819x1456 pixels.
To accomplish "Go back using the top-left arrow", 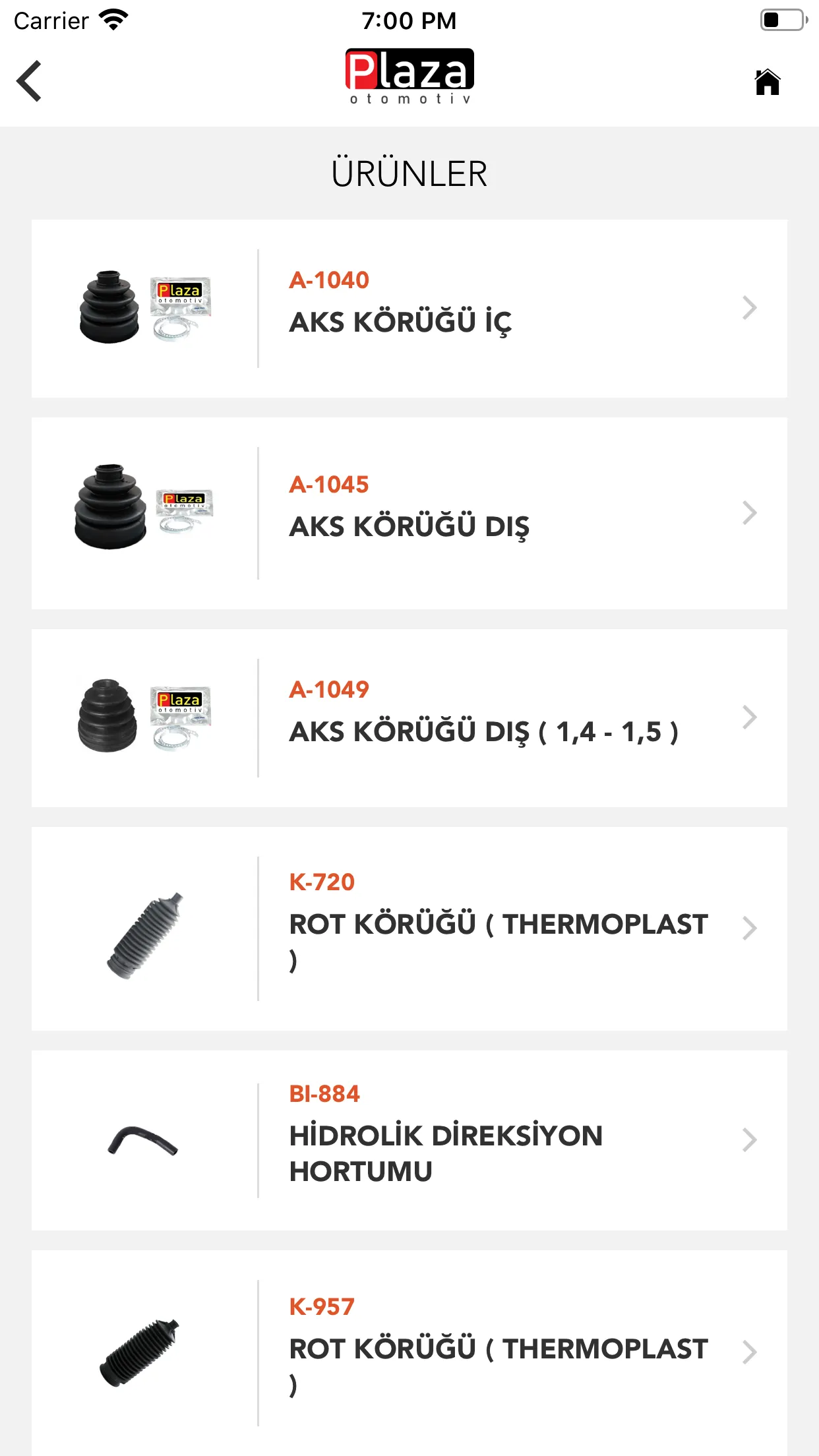I will pos(29,81).
